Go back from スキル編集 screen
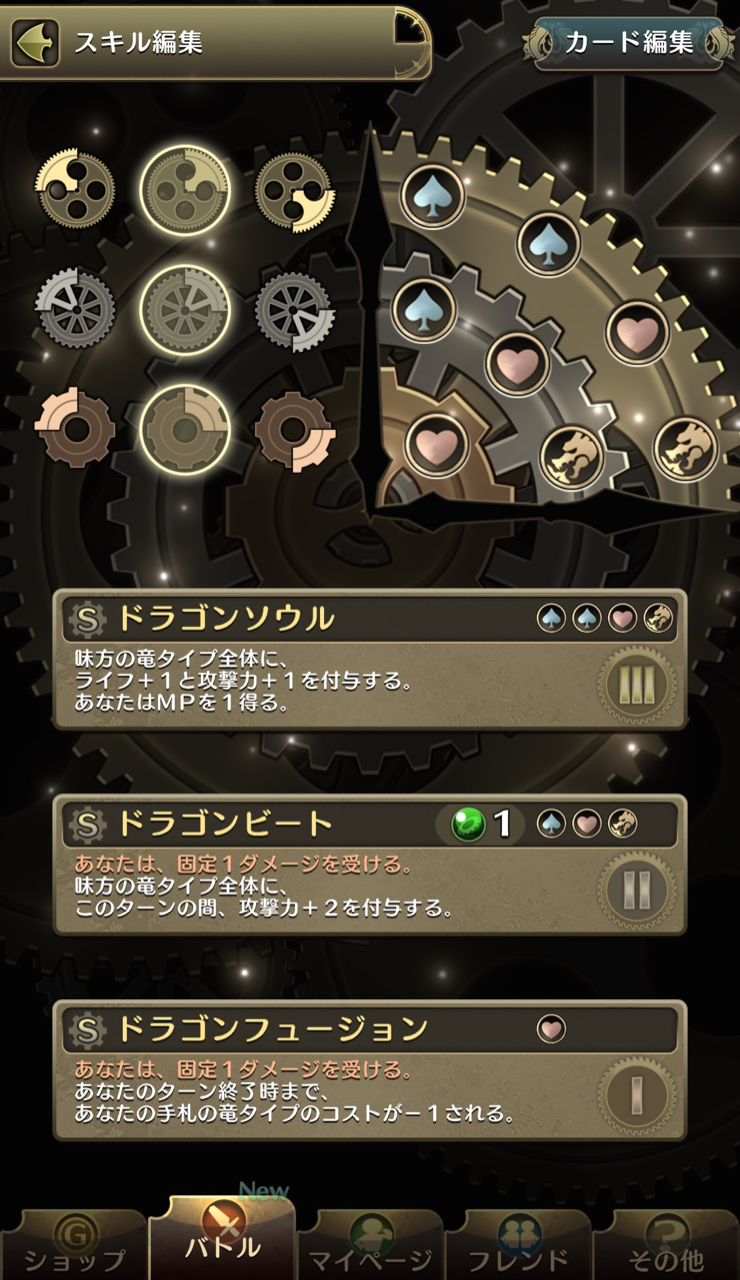This screenshot has width=740, height=1280. coord(35,42)
